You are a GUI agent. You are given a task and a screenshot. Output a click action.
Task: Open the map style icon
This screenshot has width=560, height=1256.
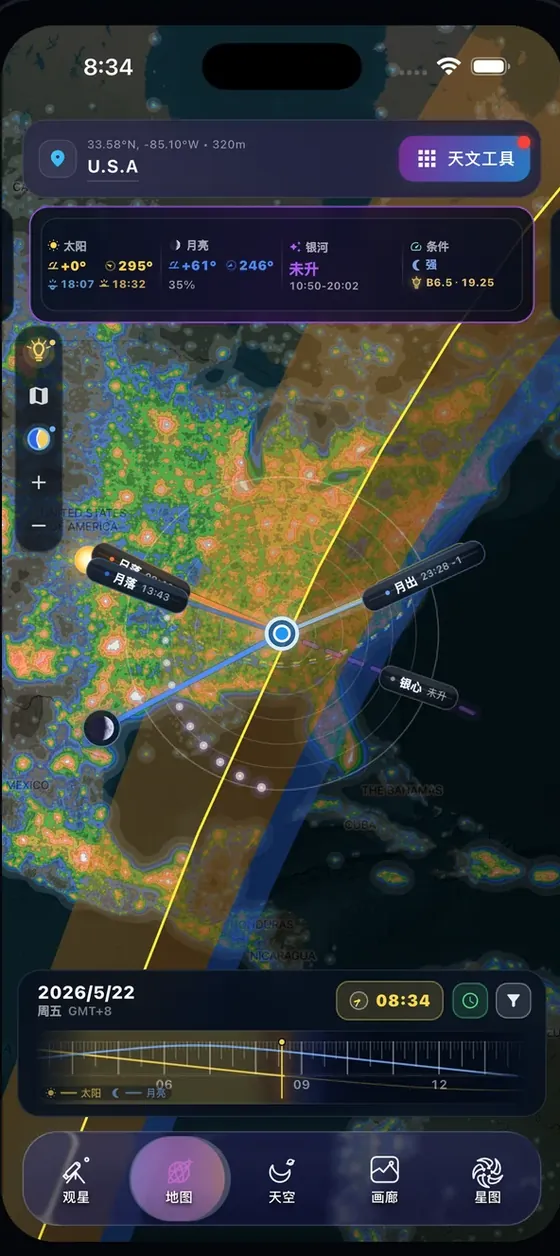pos(39,396)
